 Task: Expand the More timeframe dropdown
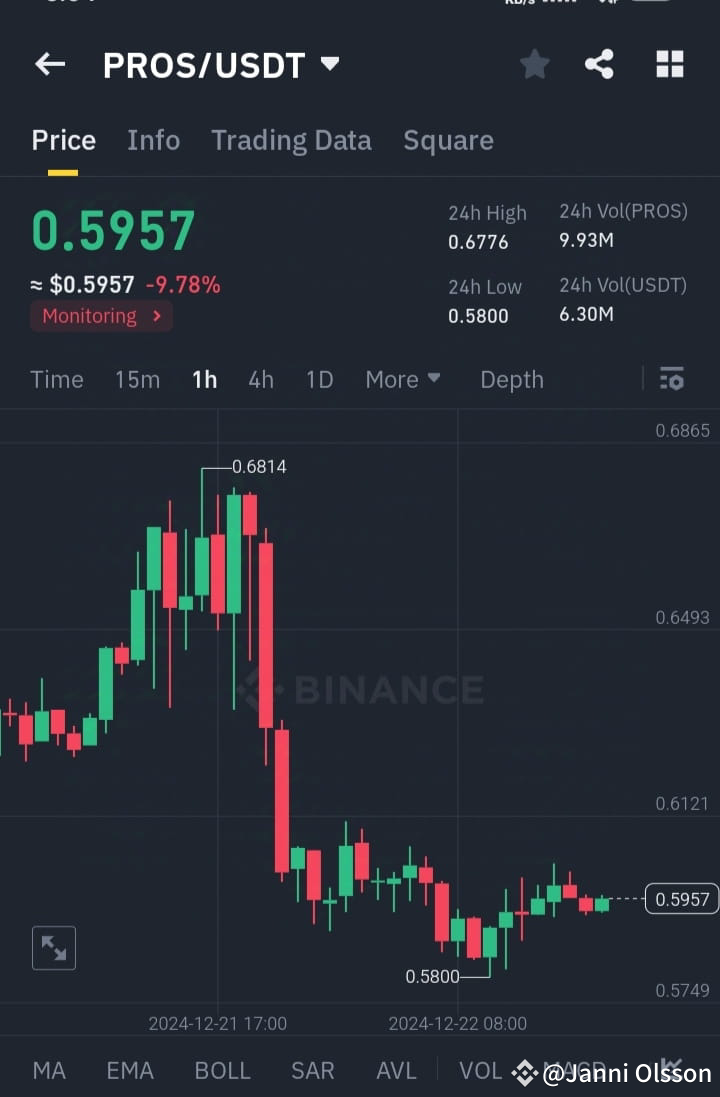point(402,379)
